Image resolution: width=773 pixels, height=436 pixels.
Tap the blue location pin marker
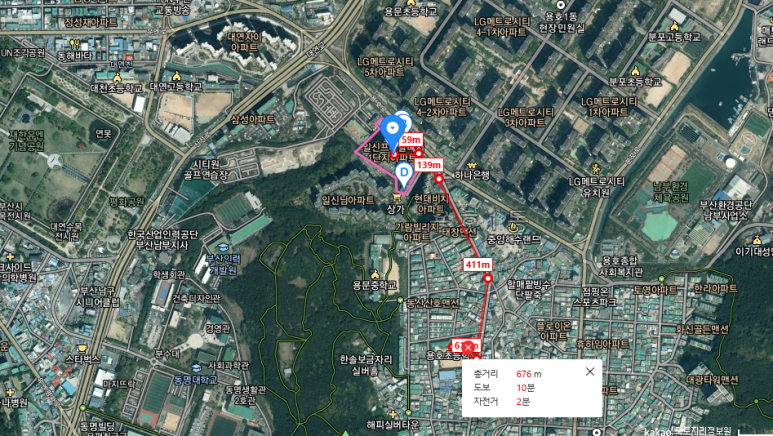391,129
